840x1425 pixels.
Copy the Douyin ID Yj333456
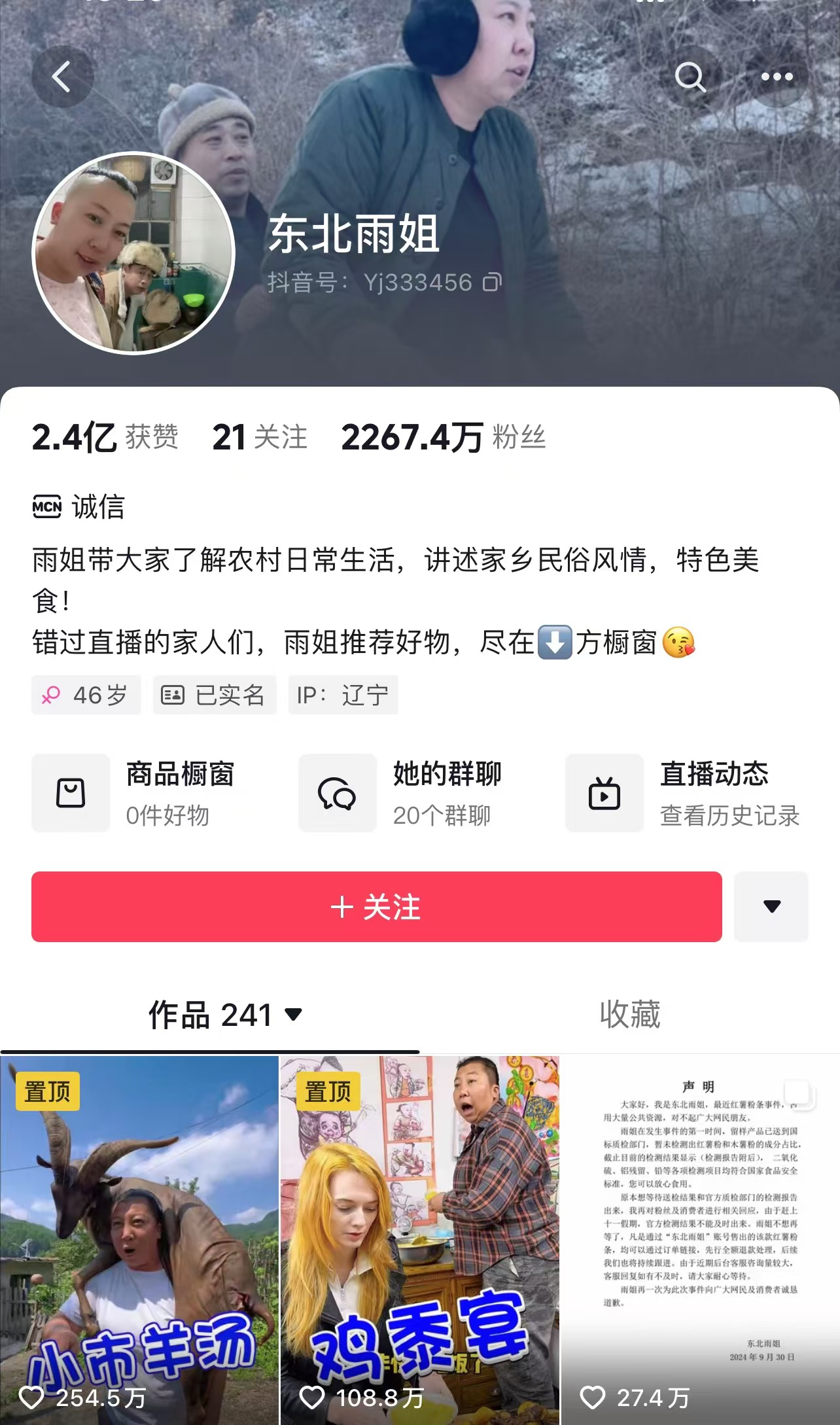click(x=492, y=283)
